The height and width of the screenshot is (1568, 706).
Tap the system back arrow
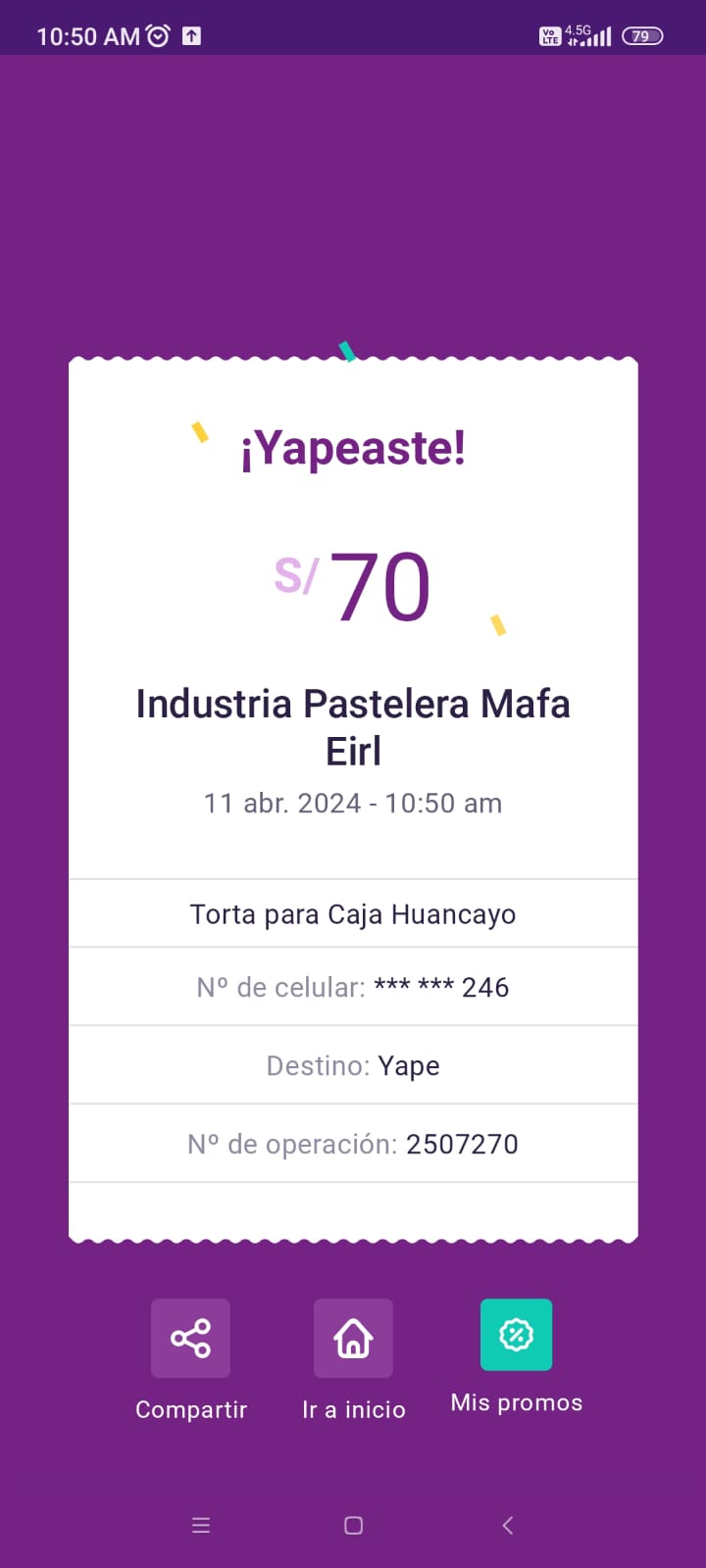click(x=507, y=1525)
